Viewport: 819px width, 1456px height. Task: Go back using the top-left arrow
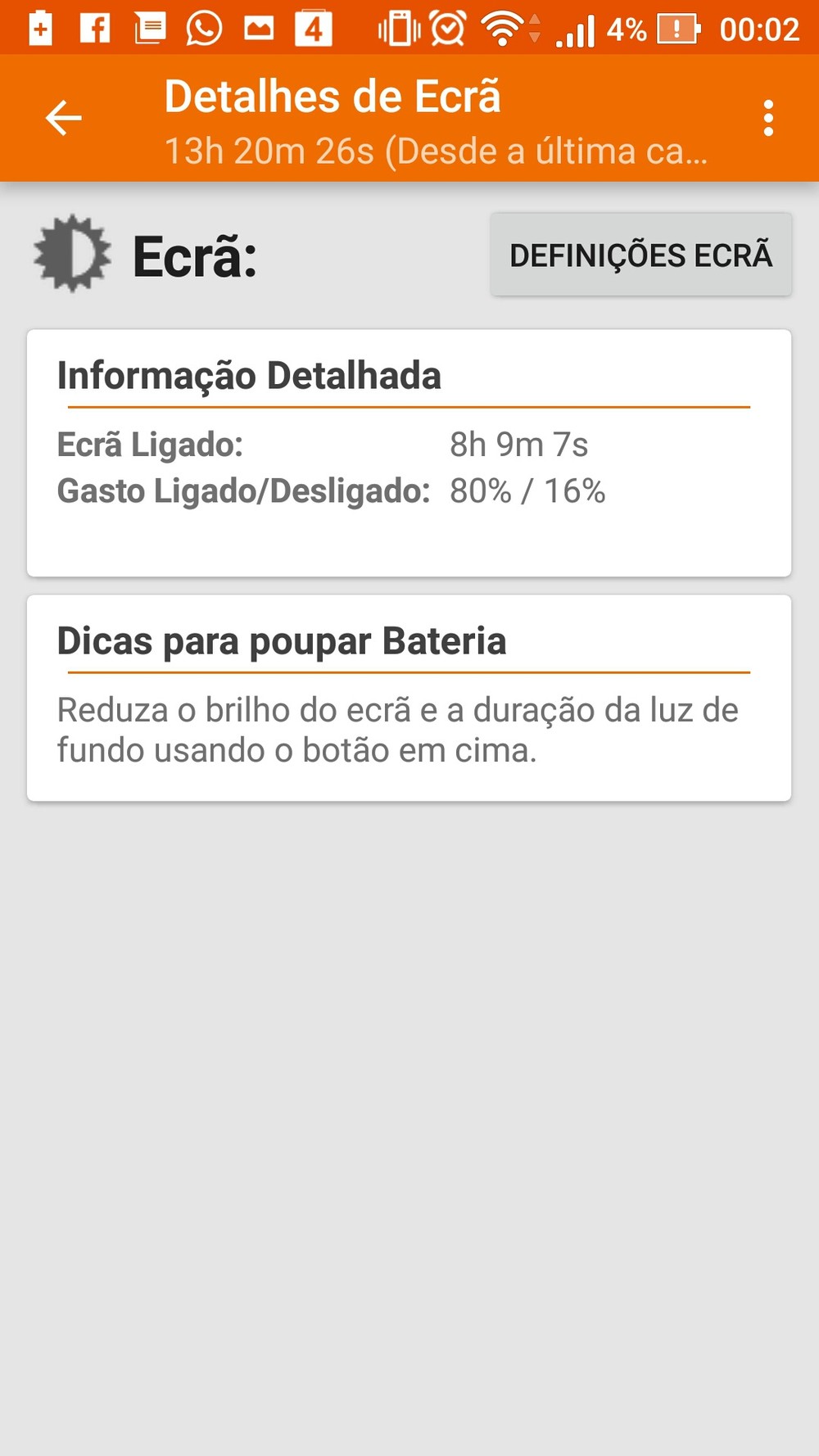coord(63,118)
